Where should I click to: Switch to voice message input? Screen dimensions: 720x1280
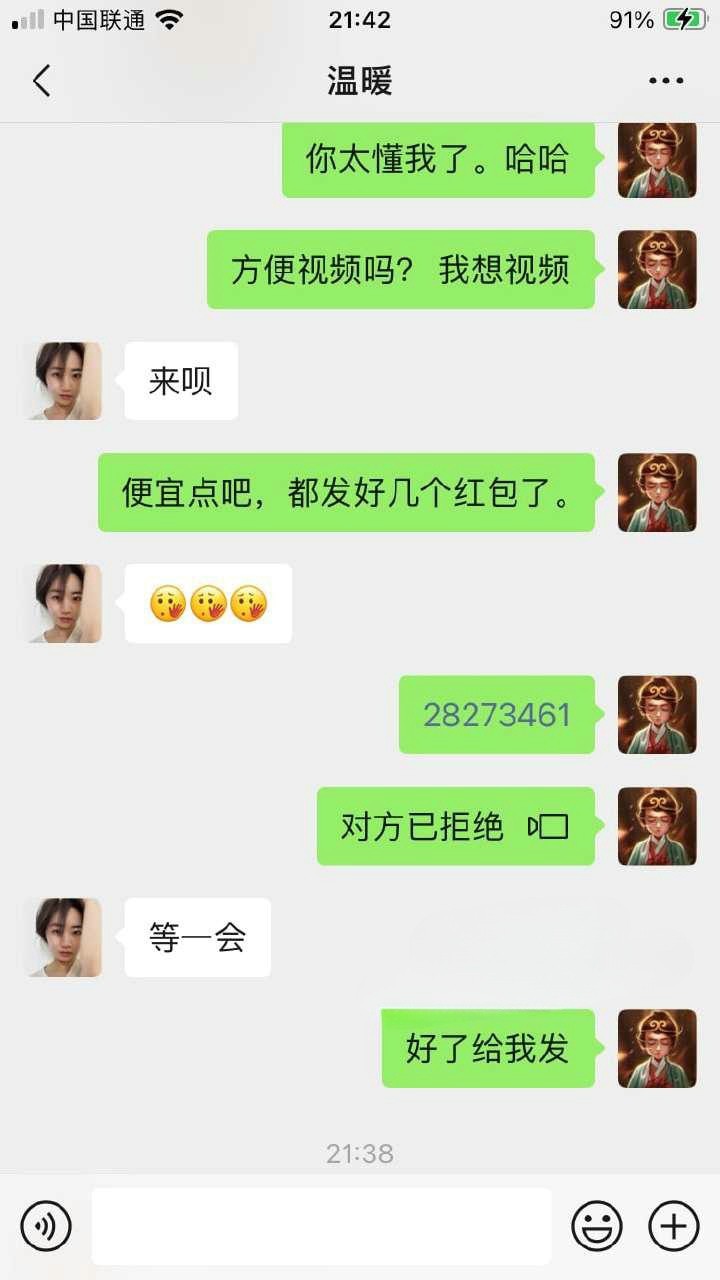46,1225
